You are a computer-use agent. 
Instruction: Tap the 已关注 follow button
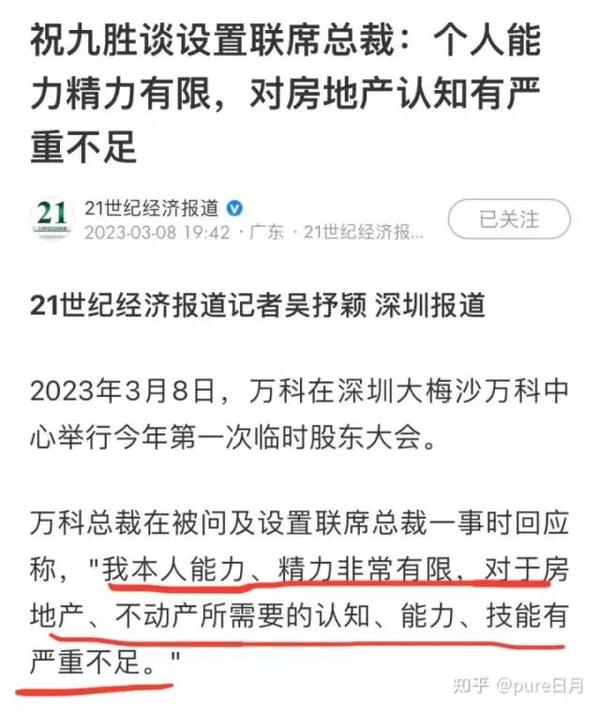(508, 219)
